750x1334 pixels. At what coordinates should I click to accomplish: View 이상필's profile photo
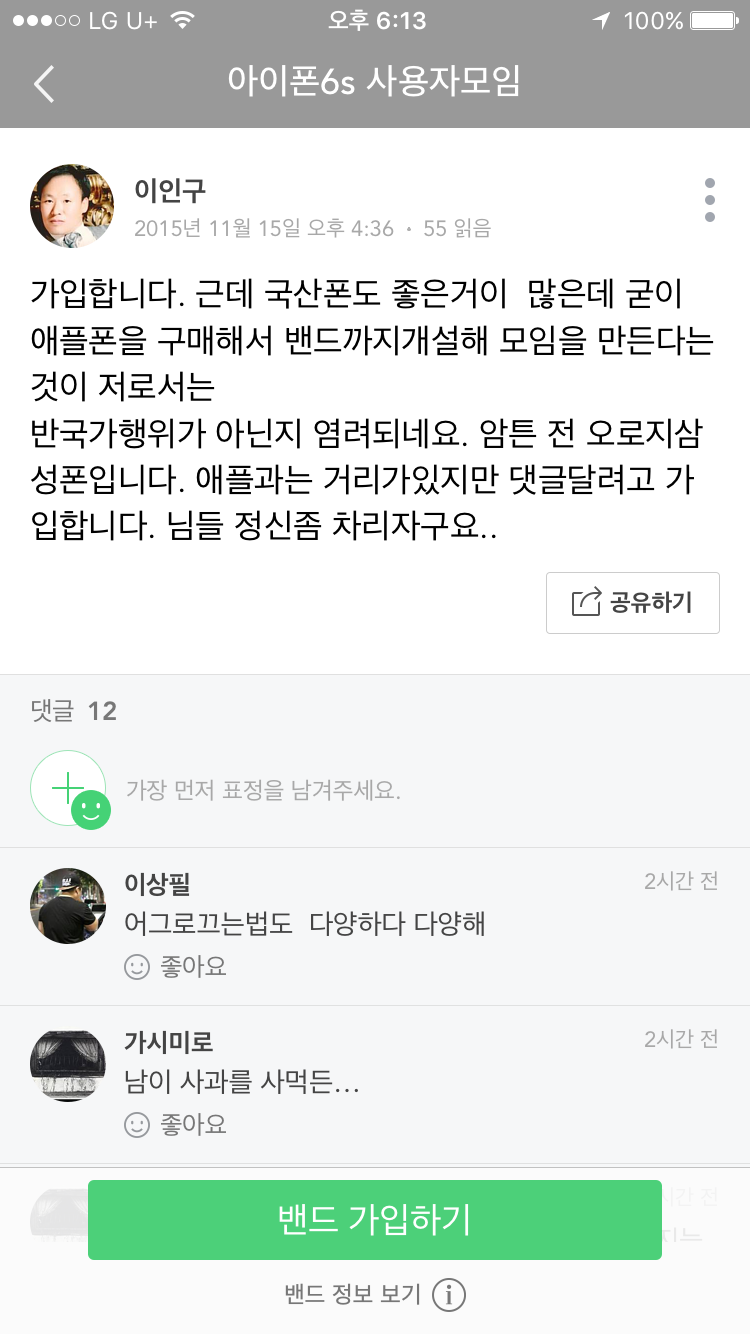[68, 906]
